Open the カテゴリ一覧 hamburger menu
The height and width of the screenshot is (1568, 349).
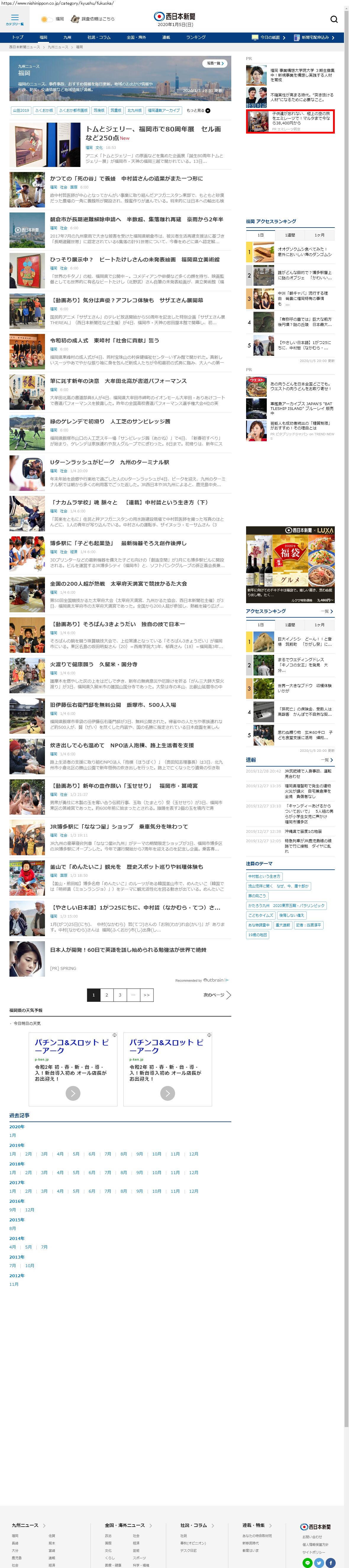14,19
